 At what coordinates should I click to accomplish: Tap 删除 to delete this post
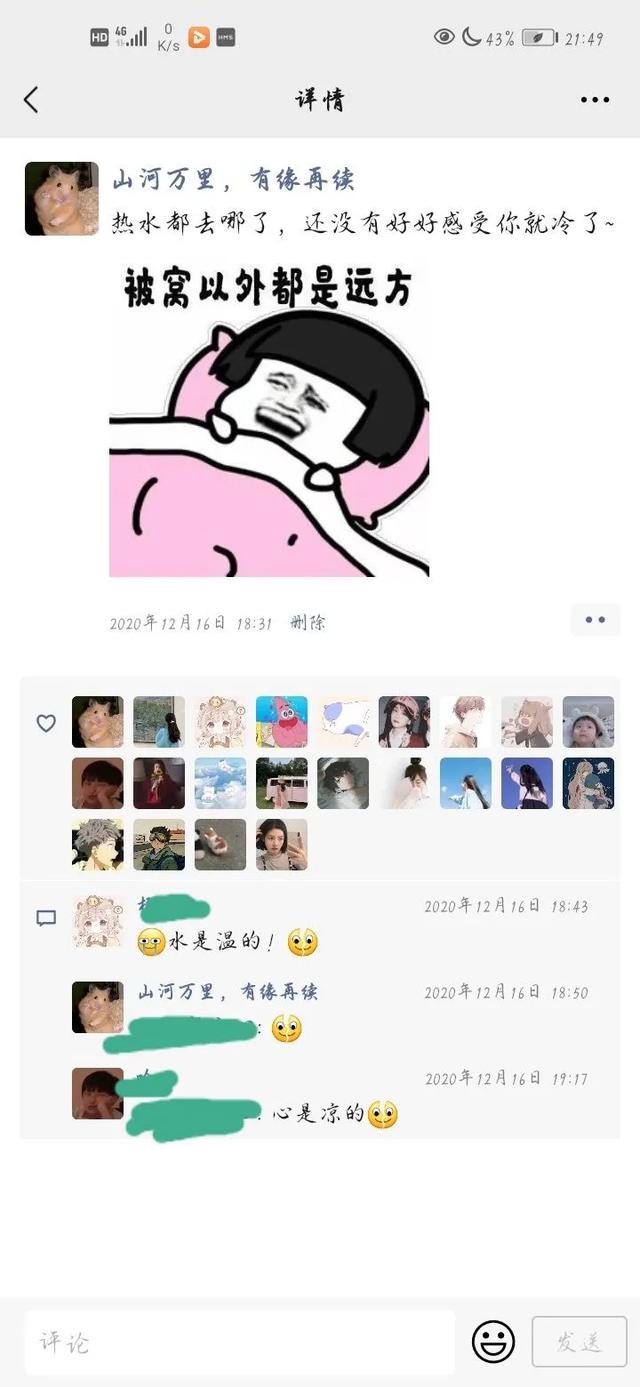click(x=308, y=623)
